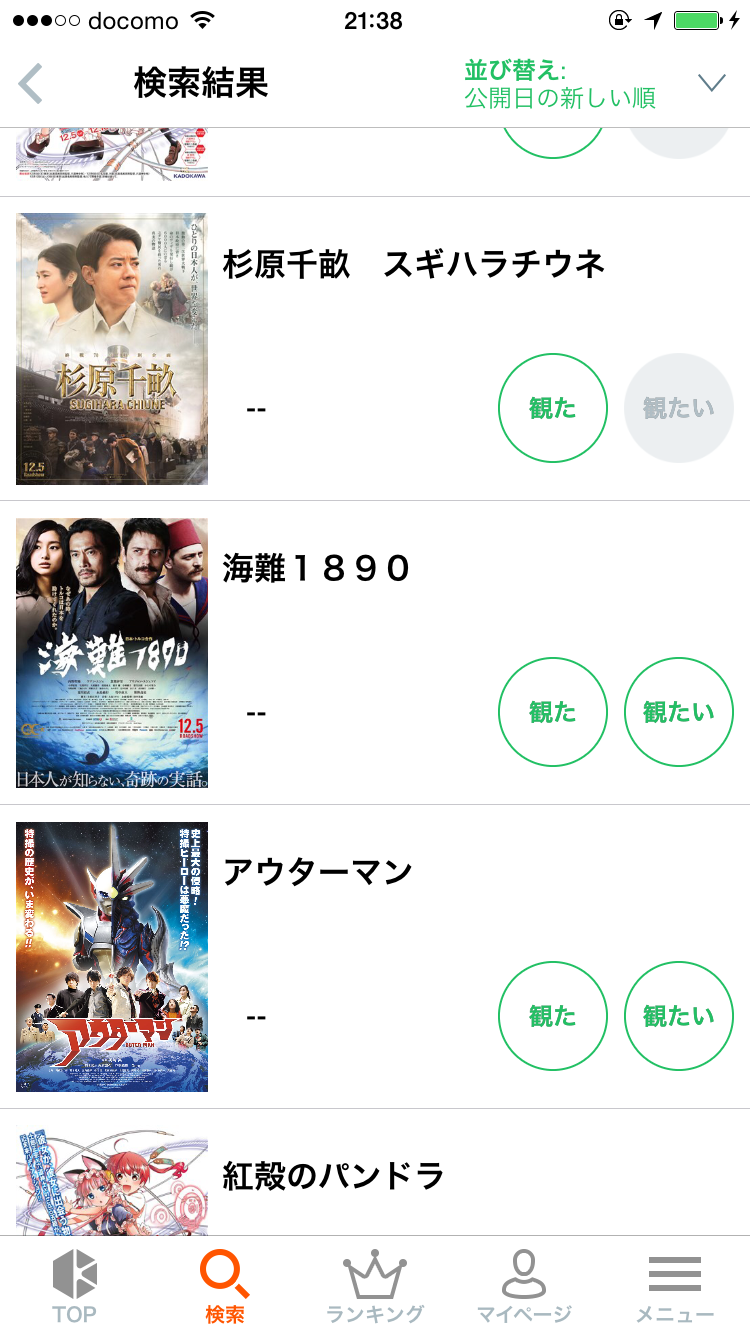Open the メニュー tab
Viewport: 750px width, 1334px height.
675,1286
